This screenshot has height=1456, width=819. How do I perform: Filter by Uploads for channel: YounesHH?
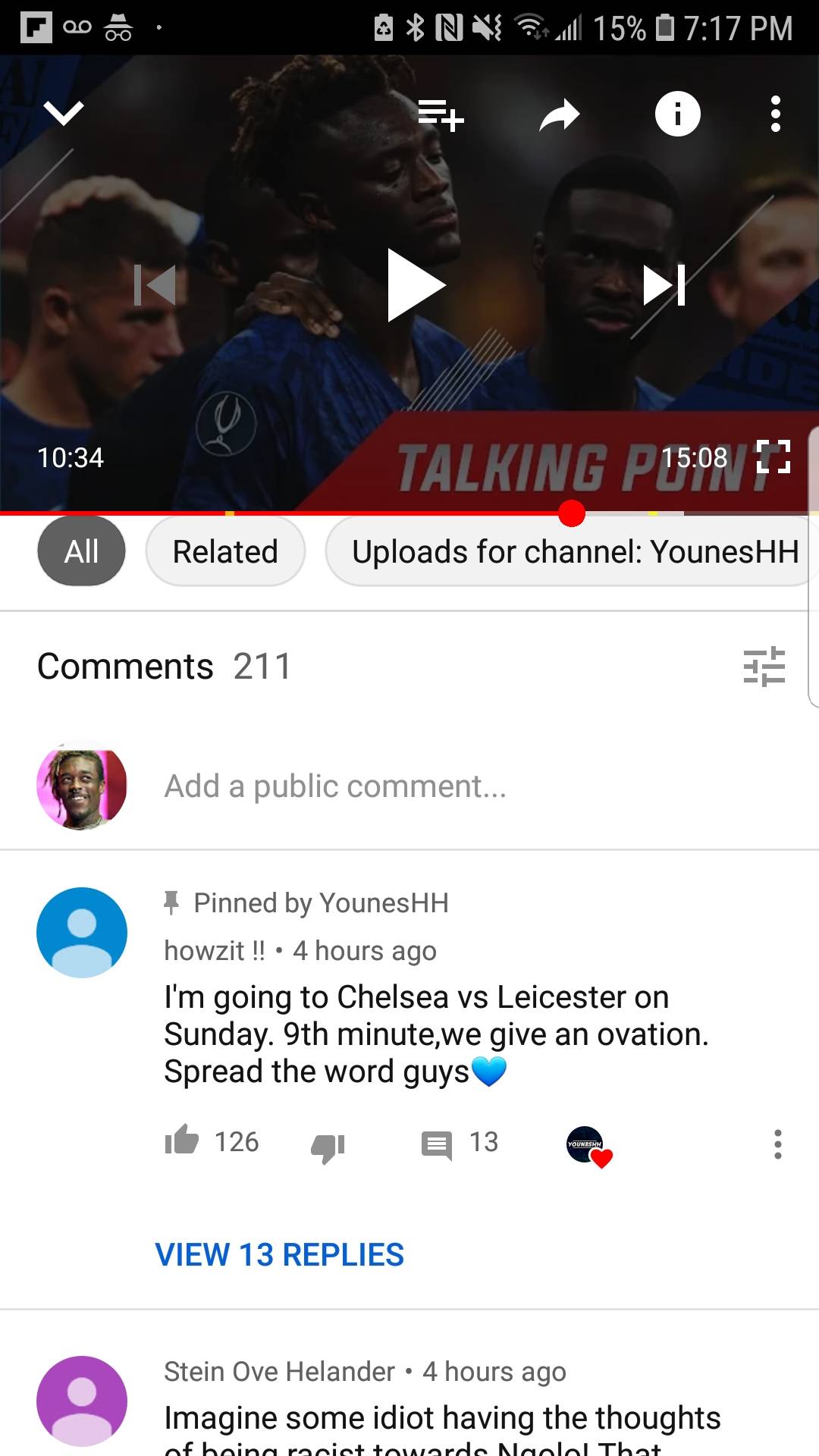(x=574, y=551)
